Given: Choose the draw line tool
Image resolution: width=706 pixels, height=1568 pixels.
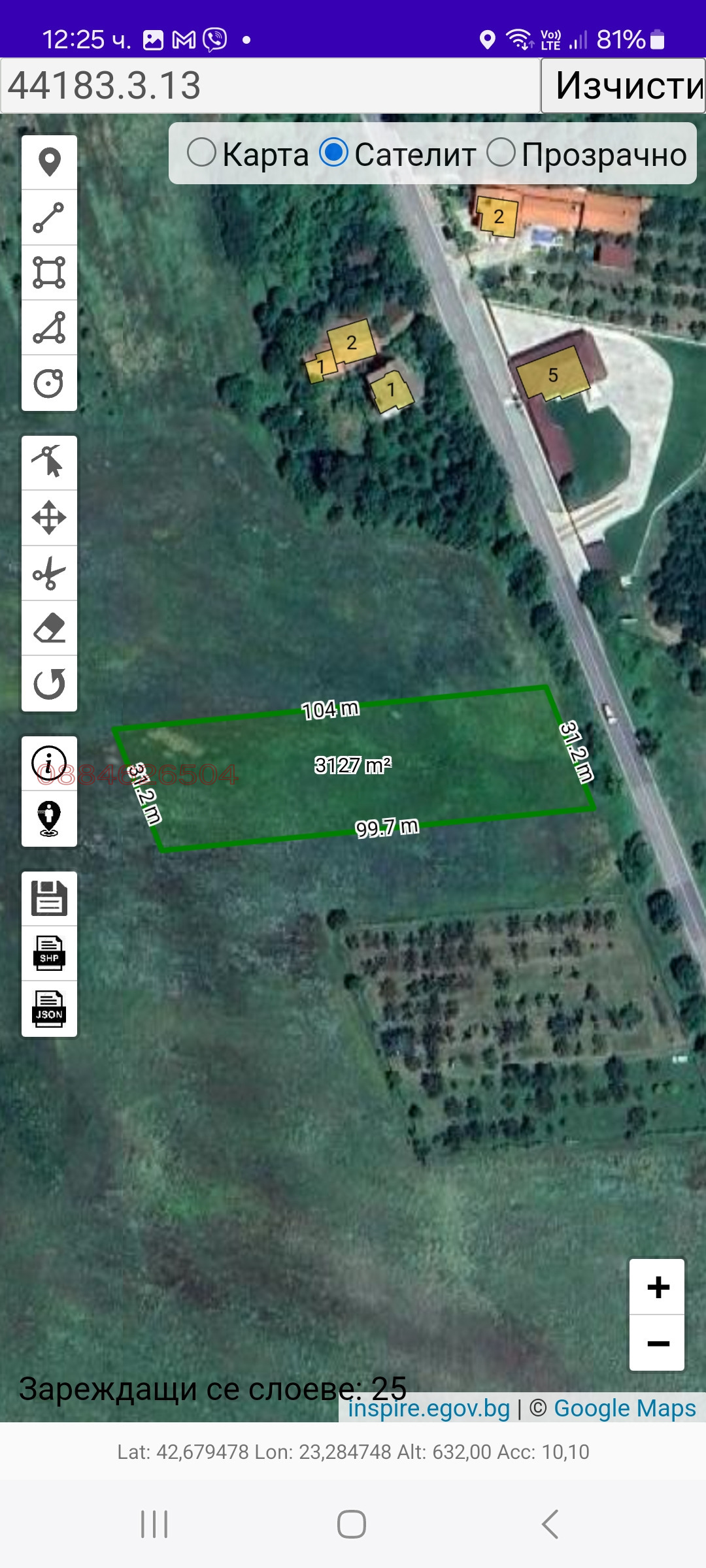Looking at the screenshot, I should [50, 218].
